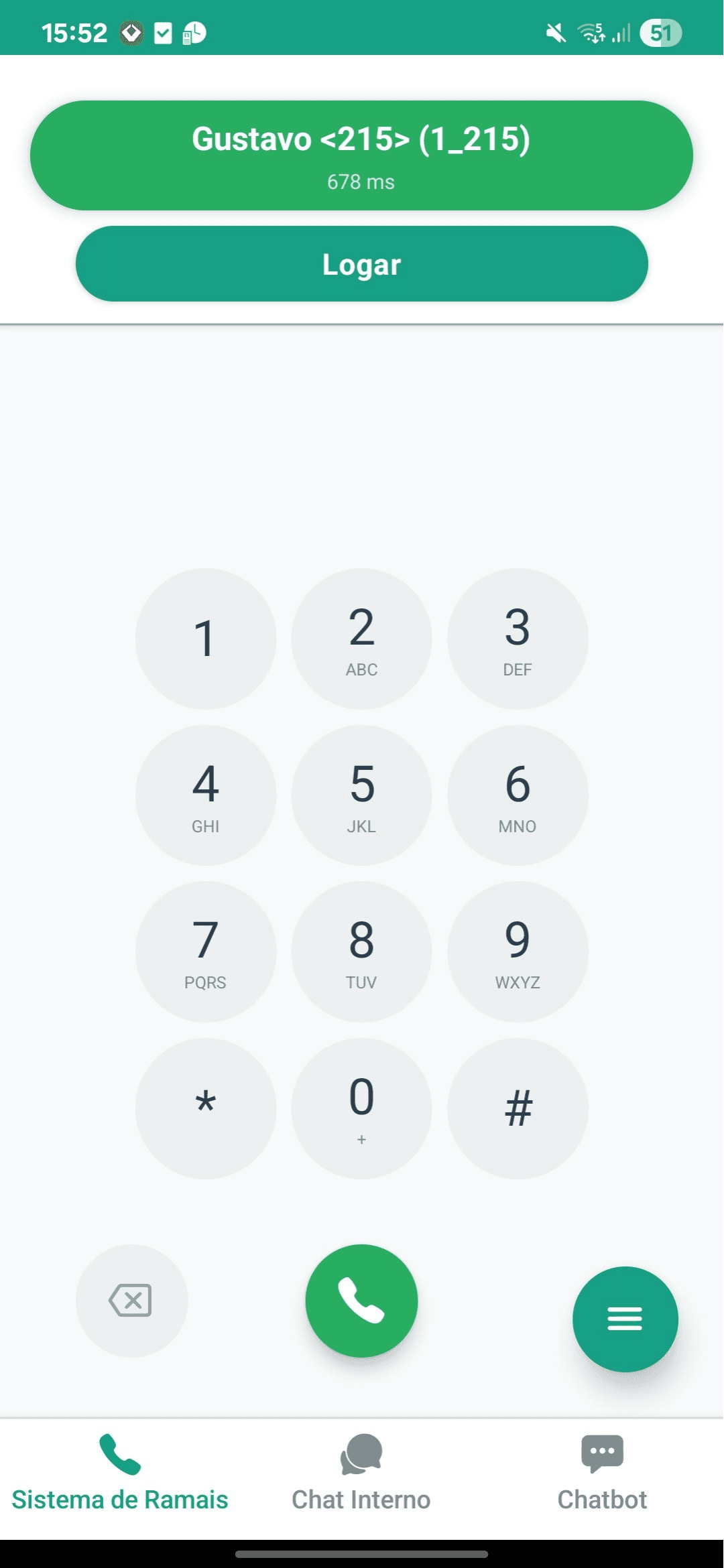Screen dimensions: 724x1568
Task: Dial digit 7 (PQRS)
Action: pyautogui.click(x=205, y=952)
